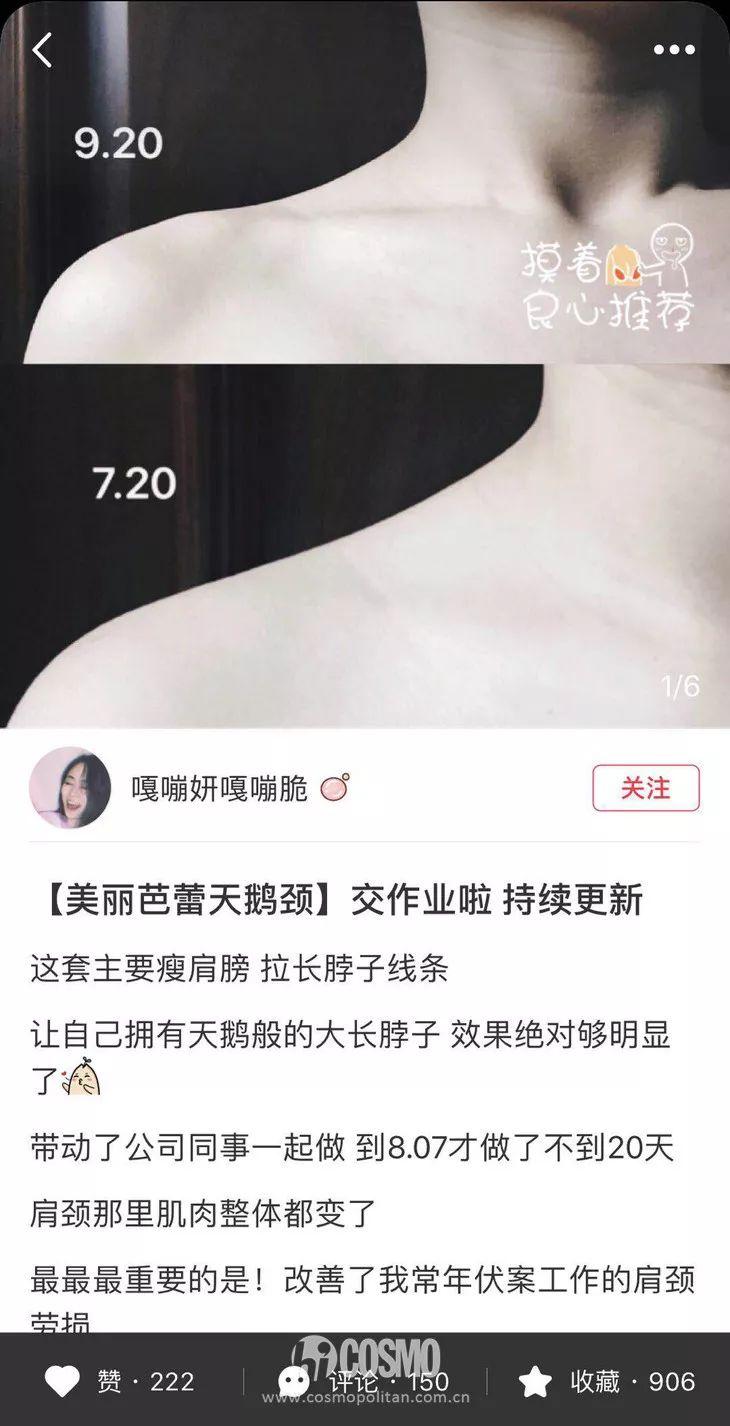Viewport: 730px width, 1426px height.
Task: Open the three-dot overflow menu
Action: click(674, 50)
